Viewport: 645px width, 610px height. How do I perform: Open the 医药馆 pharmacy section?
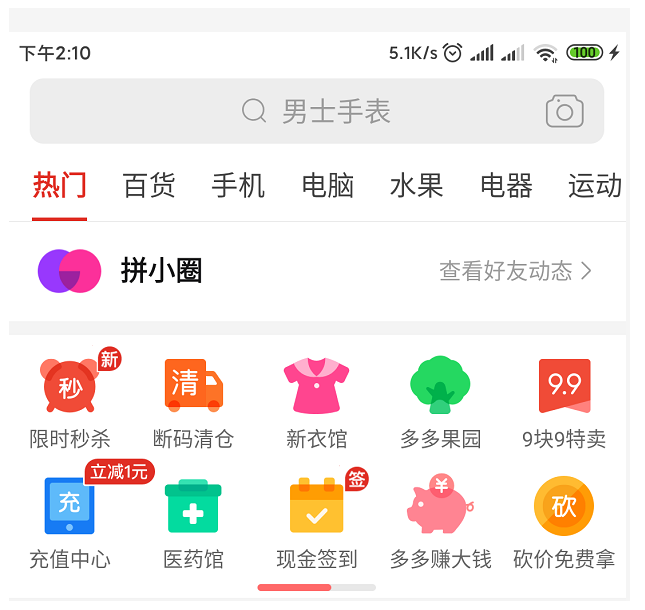[193, 522]
